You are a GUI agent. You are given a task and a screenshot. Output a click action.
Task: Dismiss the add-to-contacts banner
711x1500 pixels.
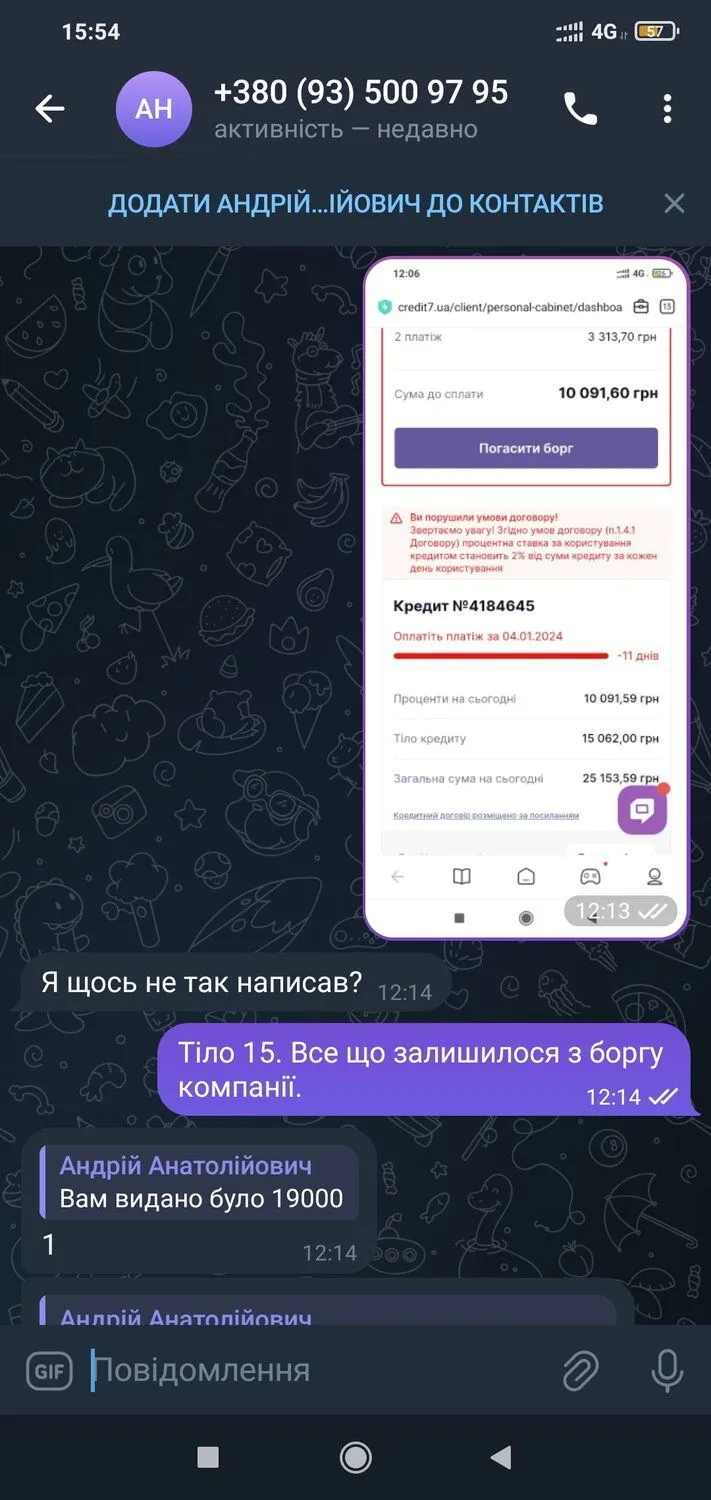pos(674,204)
